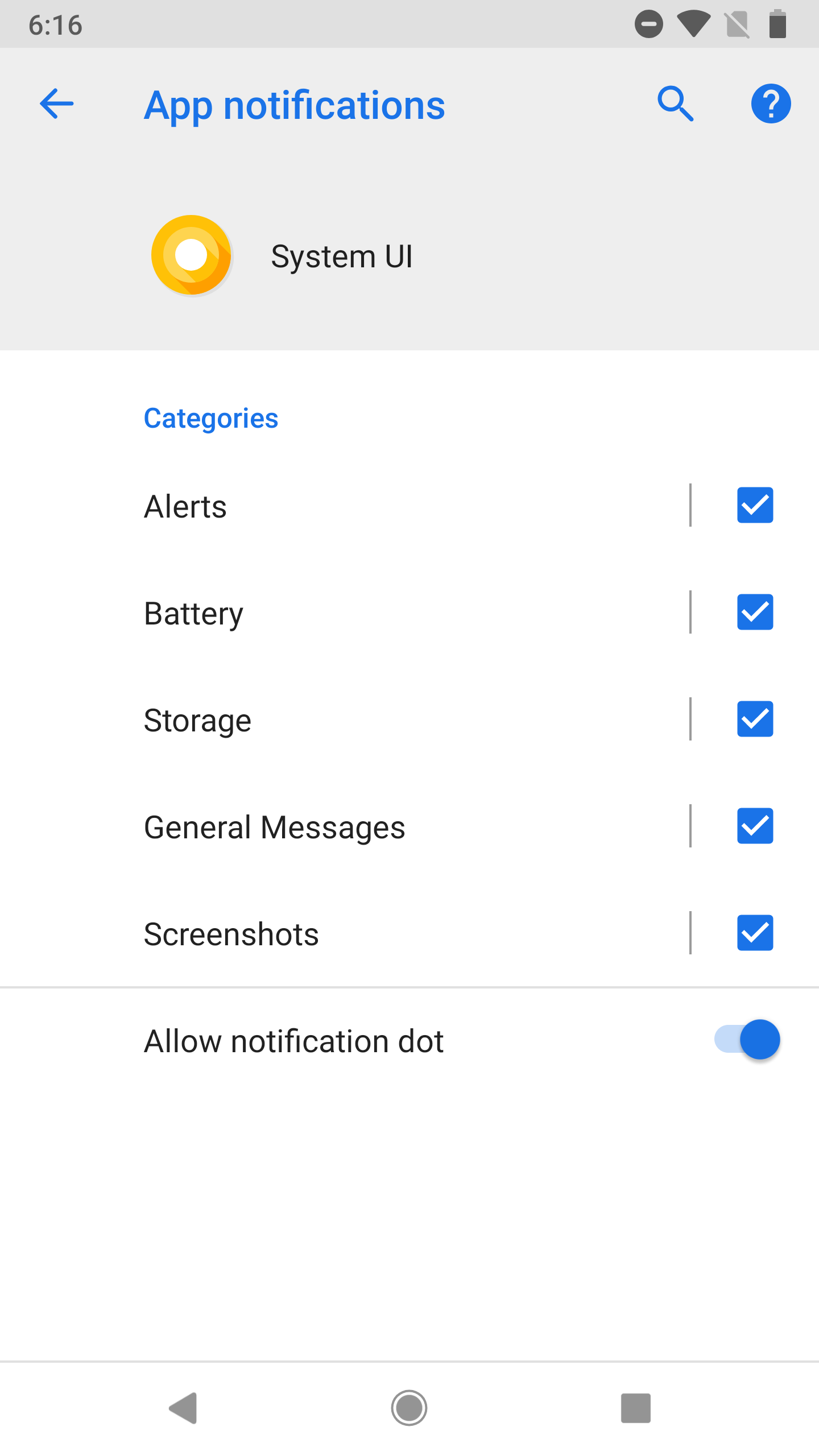Open the Storage notification category settings
Image resolution: width=819 pixels, height=1456 pixels.
(x=341, y=719)
